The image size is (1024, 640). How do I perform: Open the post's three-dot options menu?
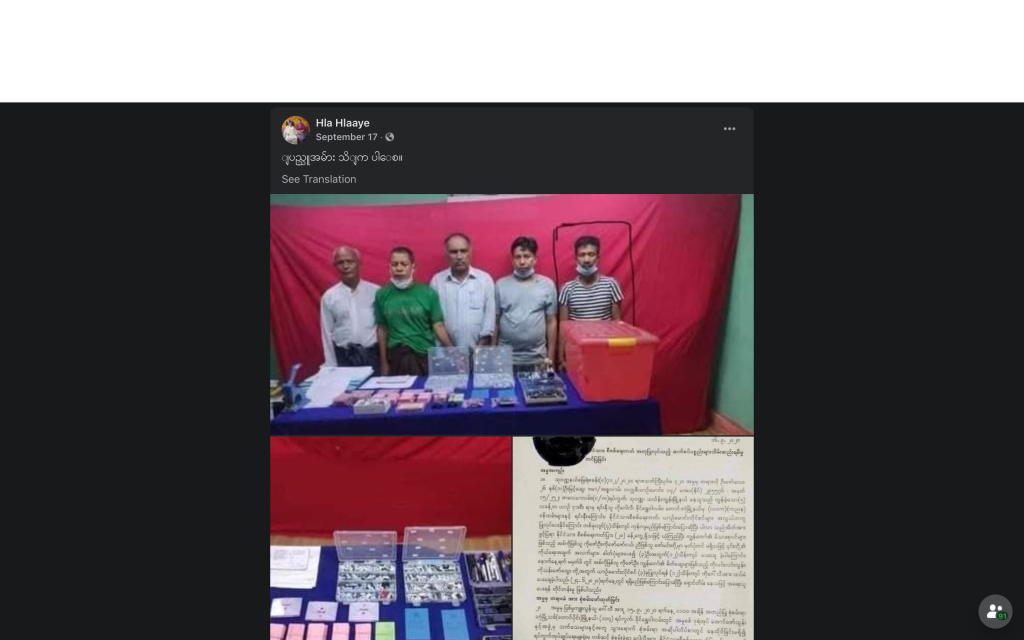point(729,129)
